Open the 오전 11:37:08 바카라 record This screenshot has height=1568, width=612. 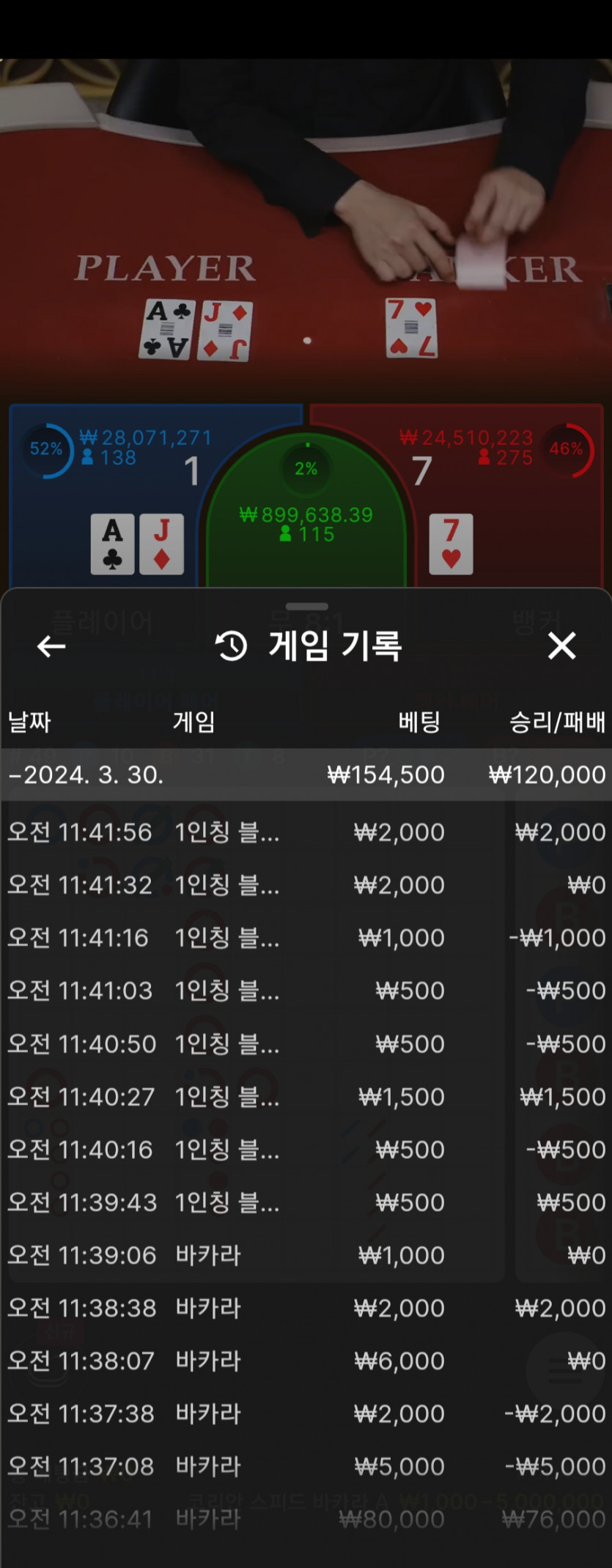click(x=306, y=1466)
